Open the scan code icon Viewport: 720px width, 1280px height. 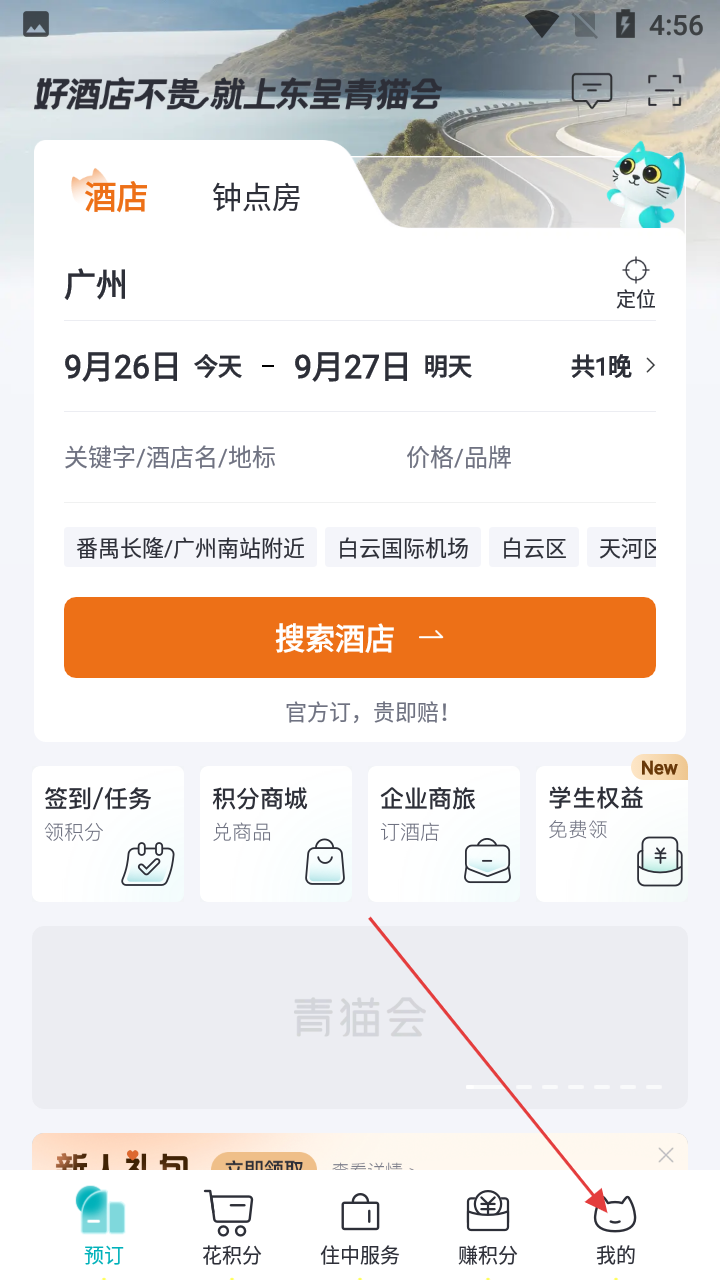pyautogui.click(x=664, y=91)
